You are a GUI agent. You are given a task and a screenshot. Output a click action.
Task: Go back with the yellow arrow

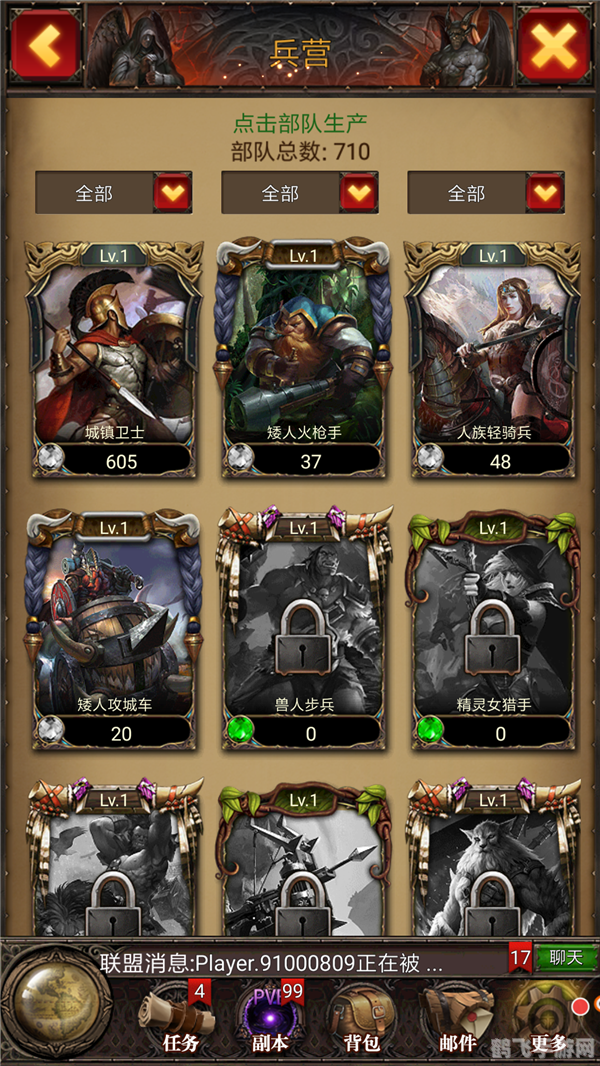tap(44, 45)
